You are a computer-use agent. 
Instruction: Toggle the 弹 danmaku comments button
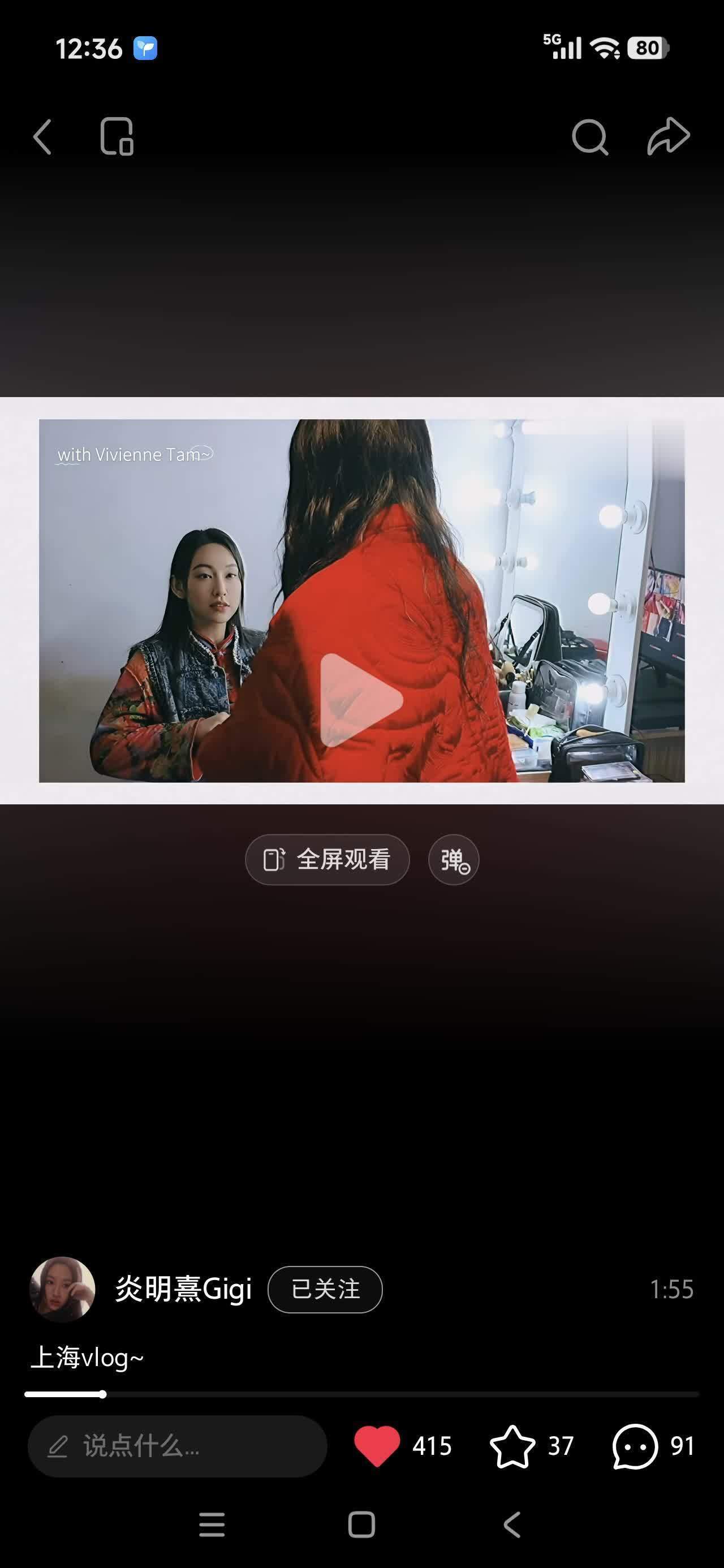pyautogui.click(x=454, y=859)
